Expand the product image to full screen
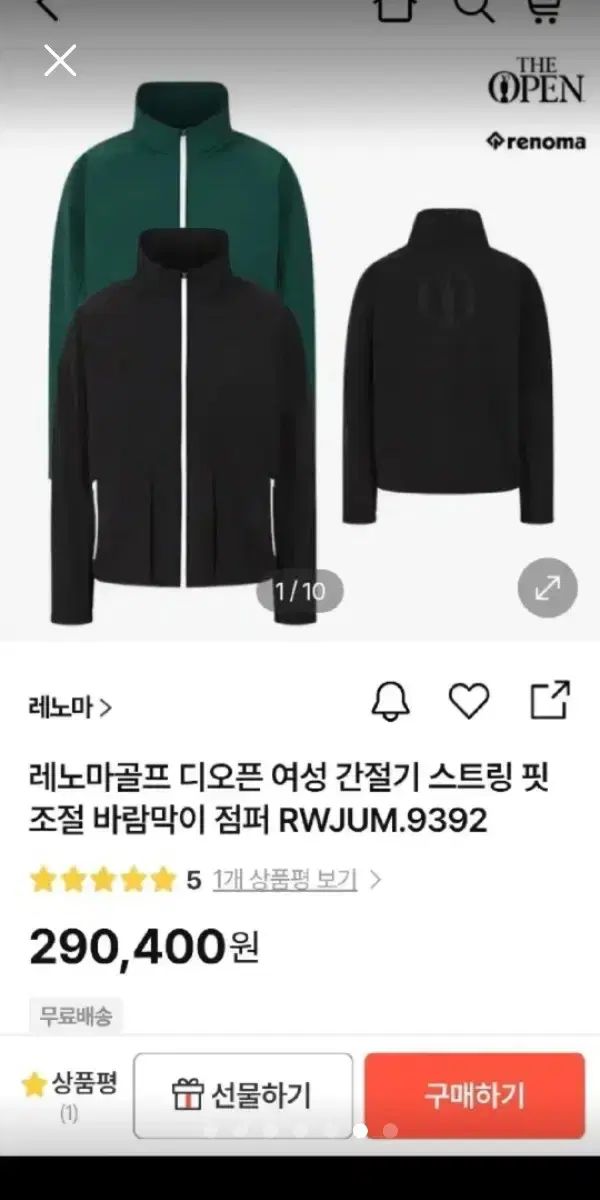Image resolution: width=600 pixels, height=1200 pixels. (x=547, y=588)
